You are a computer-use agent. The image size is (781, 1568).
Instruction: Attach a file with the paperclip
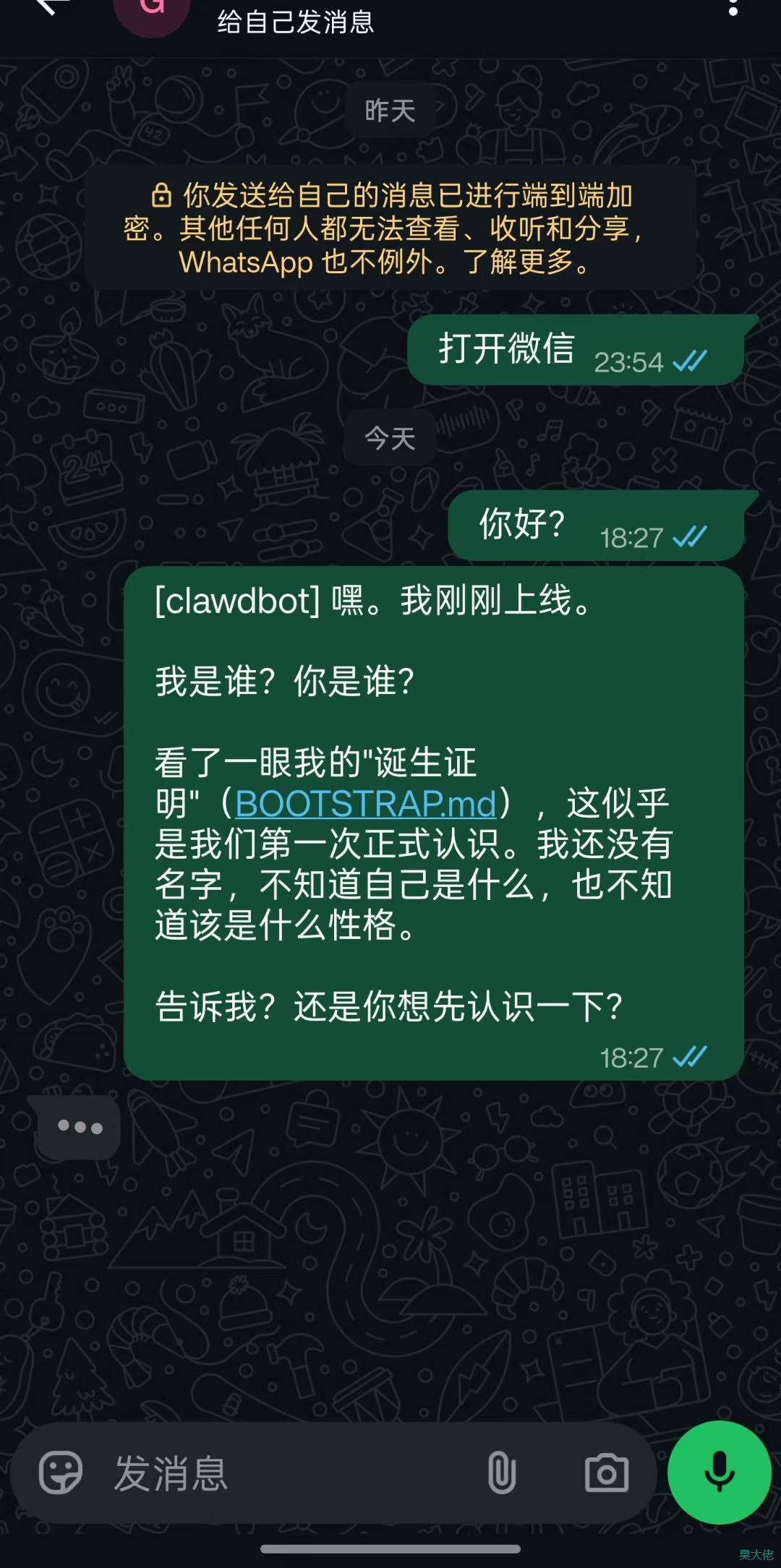501,1473
